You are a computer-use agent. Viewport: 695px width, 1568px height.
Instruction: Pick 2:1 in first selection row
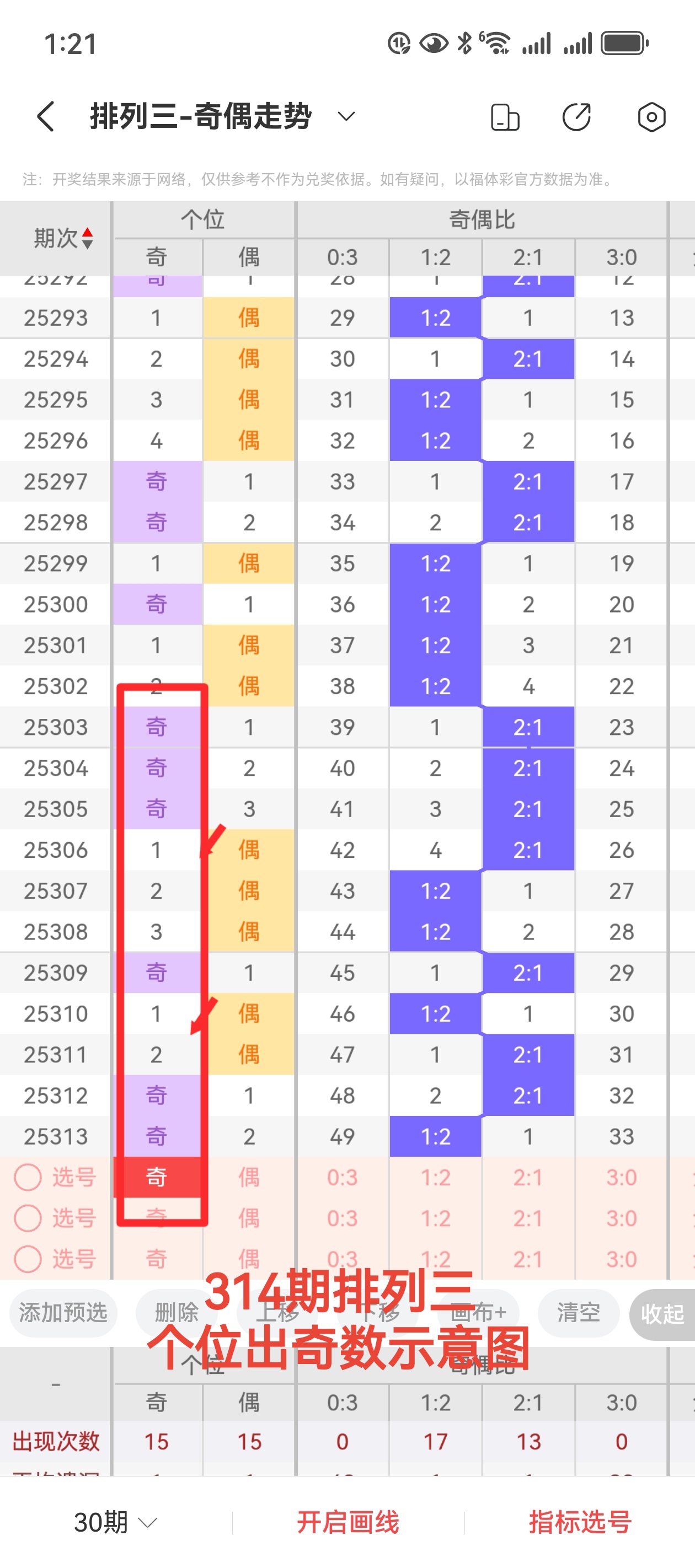[528, 1177]
